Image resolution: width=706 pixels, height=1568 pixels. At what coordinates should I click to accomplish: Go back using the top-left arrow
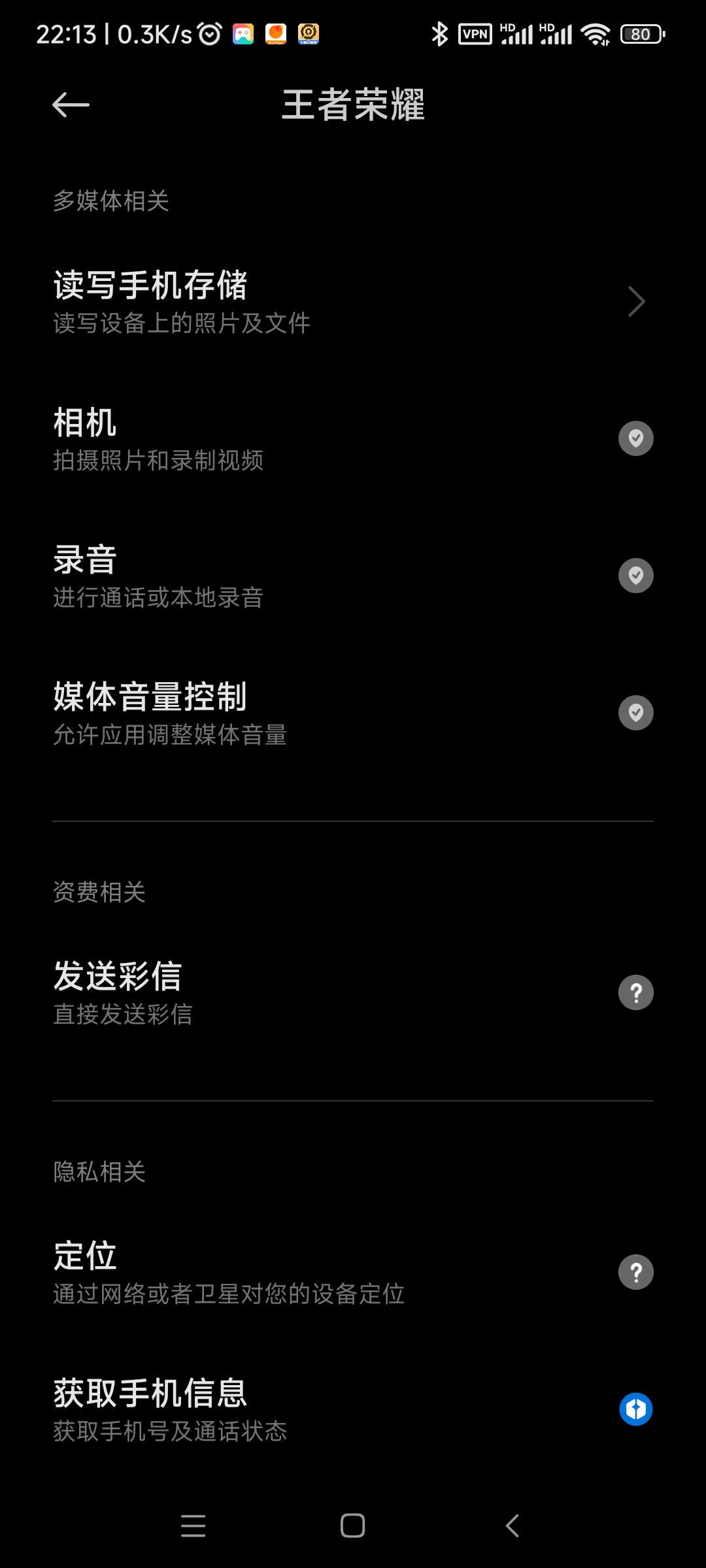point(71,105)
